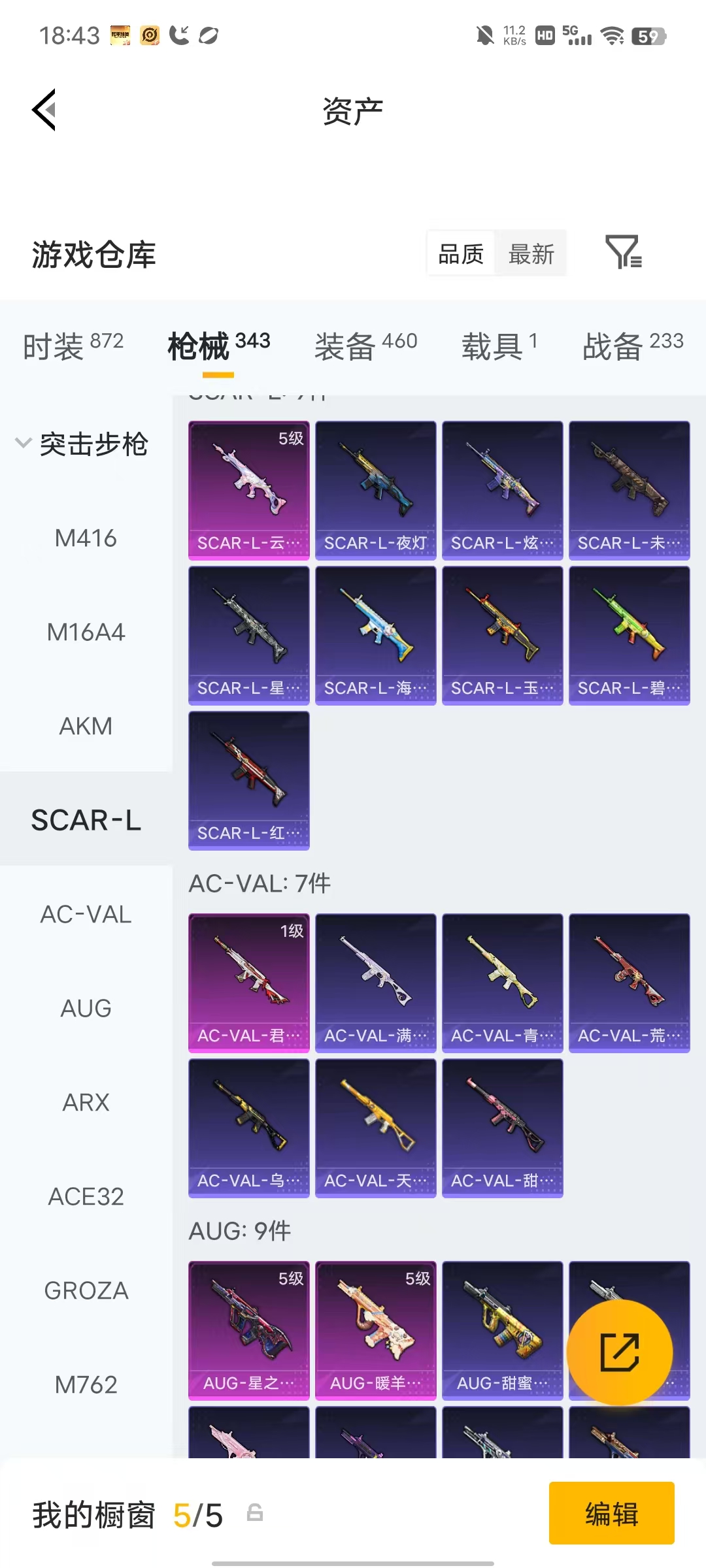
Task: Sort by 最新
Action: [x=531, y=253]
